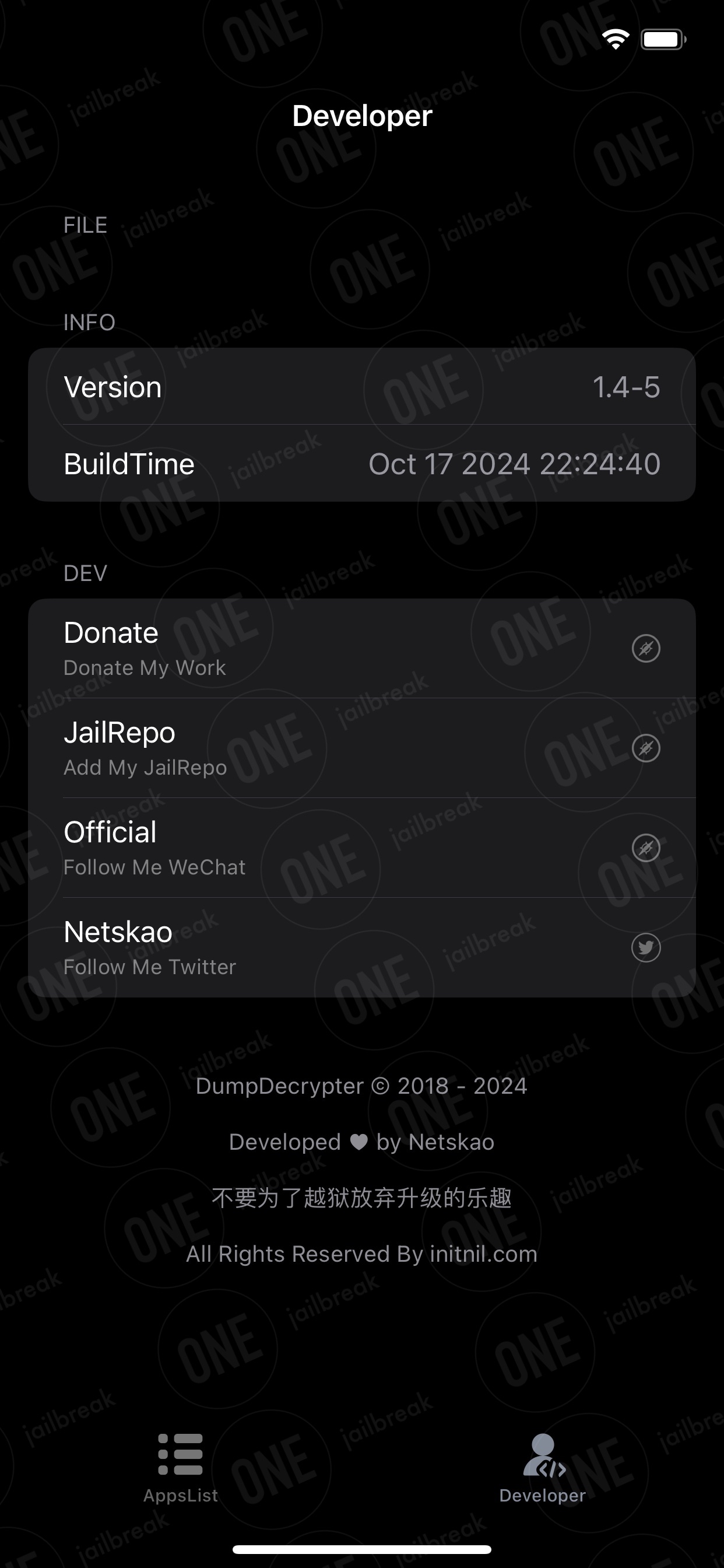Open the Official WeChat row

(x=362, y=848)
